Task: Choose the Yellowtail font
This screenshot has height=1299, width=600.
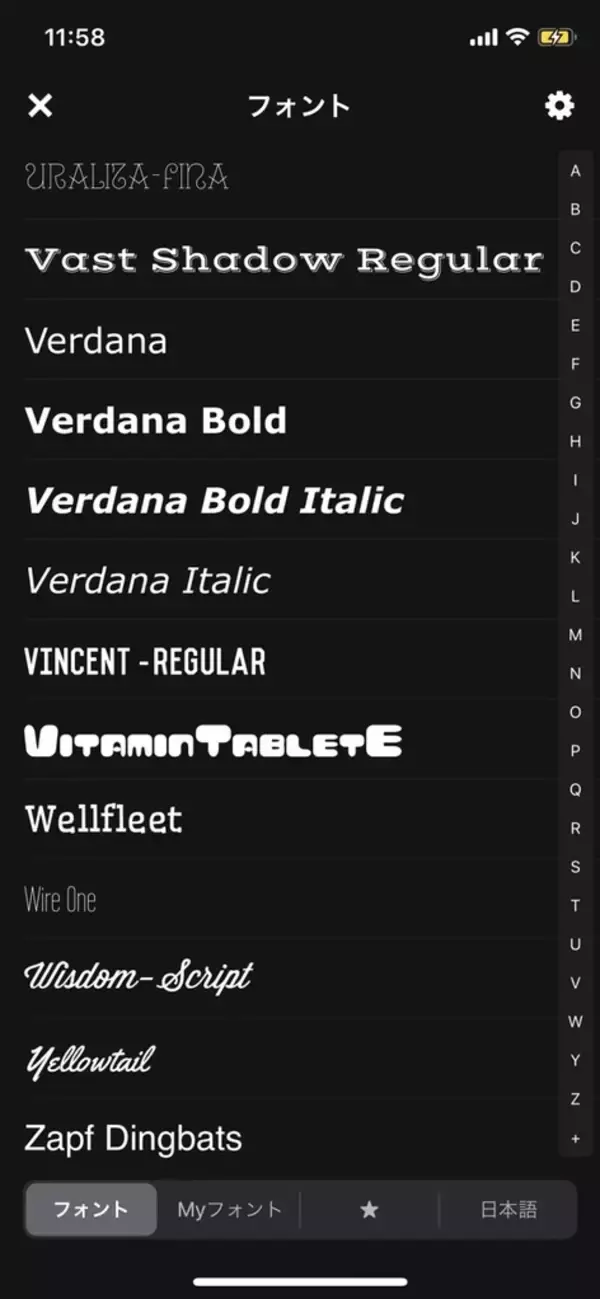Action: click(90, 1059)
